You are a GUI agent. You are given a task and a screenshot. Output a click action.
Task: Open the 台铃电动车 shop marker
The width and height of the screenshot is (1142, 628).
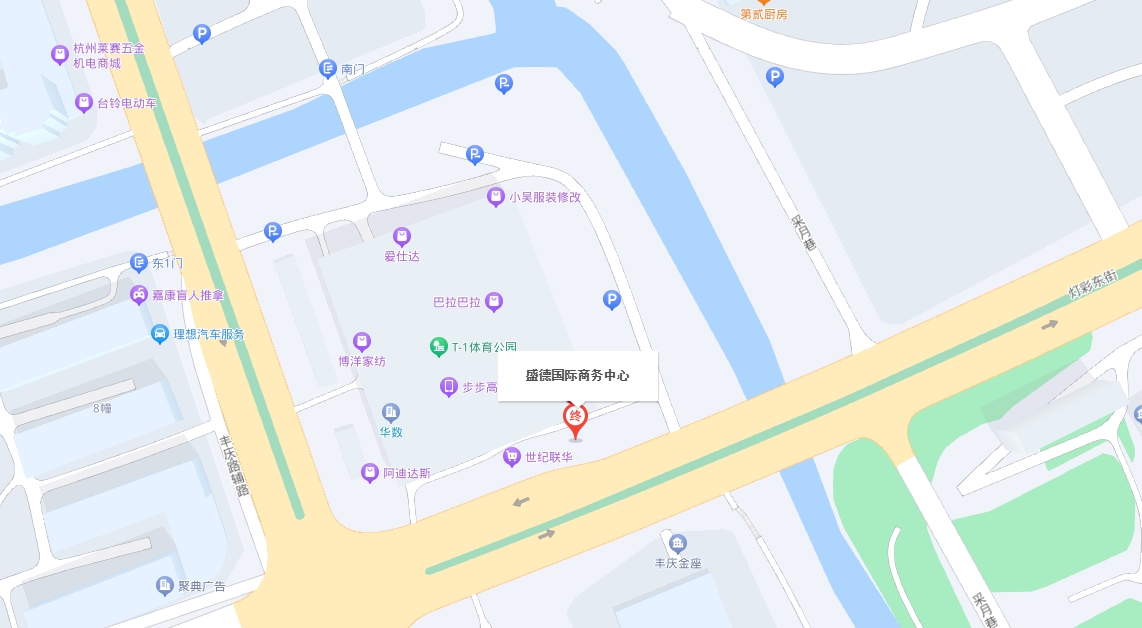click(85, 103)
